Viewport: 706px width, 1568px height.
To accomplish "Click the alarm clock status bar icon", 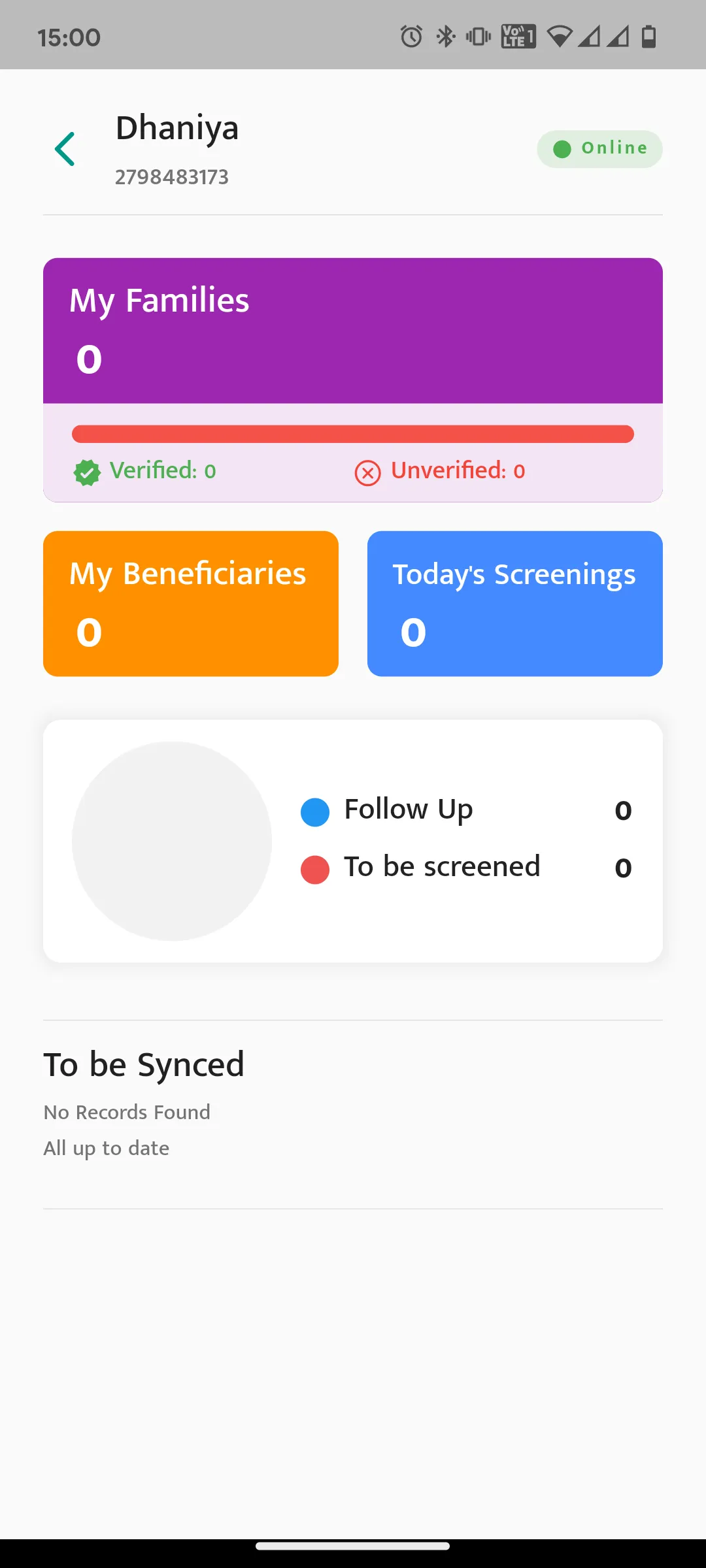I will [411, 37].
